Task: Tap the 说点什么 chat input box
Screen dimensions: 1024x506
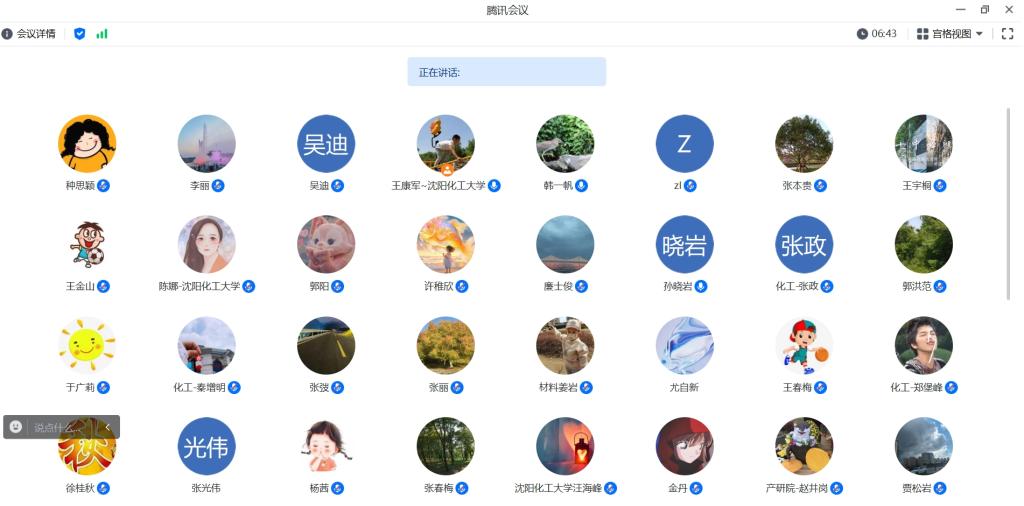Action: 60,427
